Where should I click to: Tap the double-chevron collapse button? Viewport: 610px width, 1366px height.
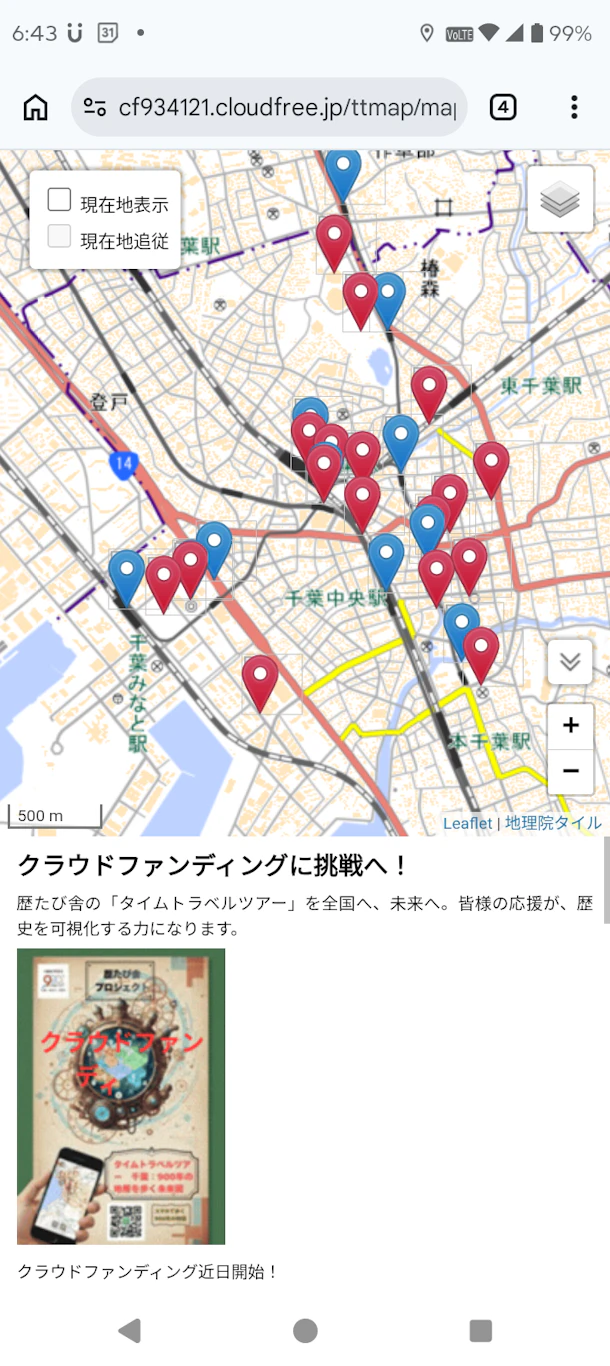(x=570, y=662)
